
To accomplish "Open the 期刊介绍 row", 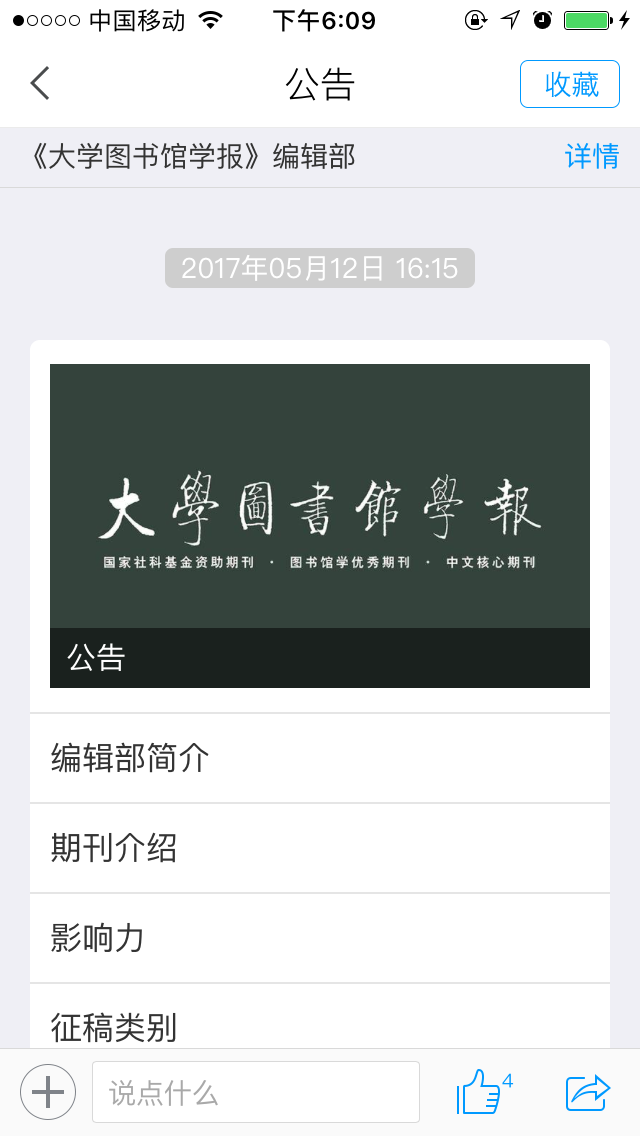I will pyautogui.click(x=320, y=848).
